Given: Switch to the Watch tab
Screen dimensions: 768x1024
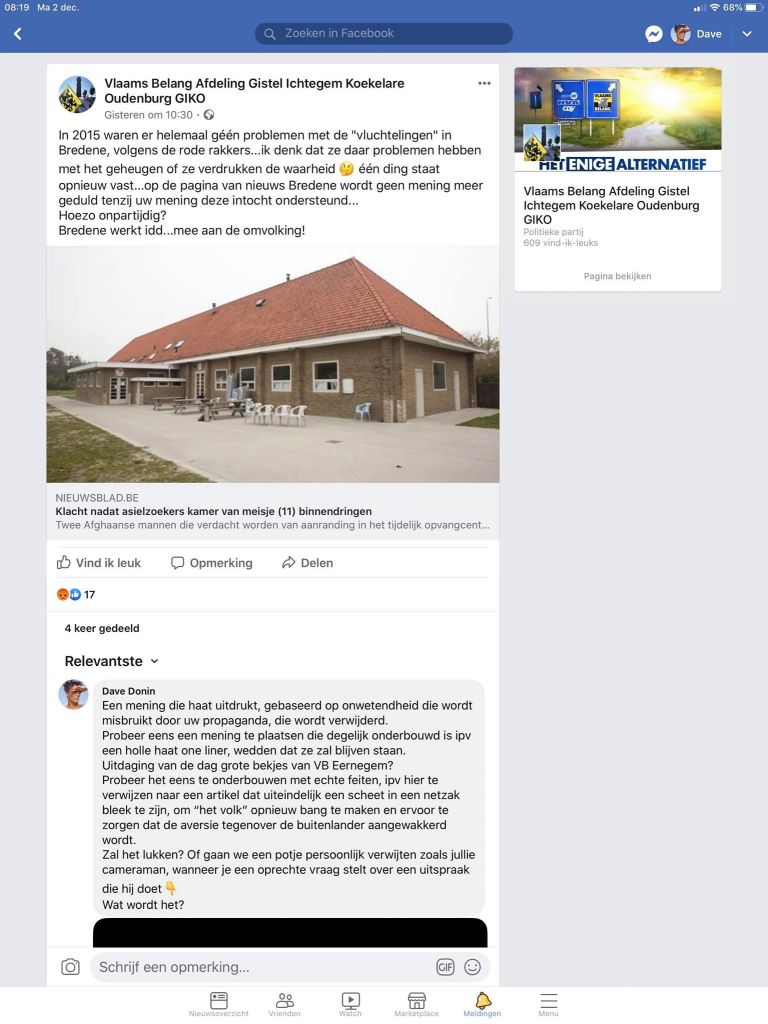Looking at the screenshot, I should (350, 1004).
